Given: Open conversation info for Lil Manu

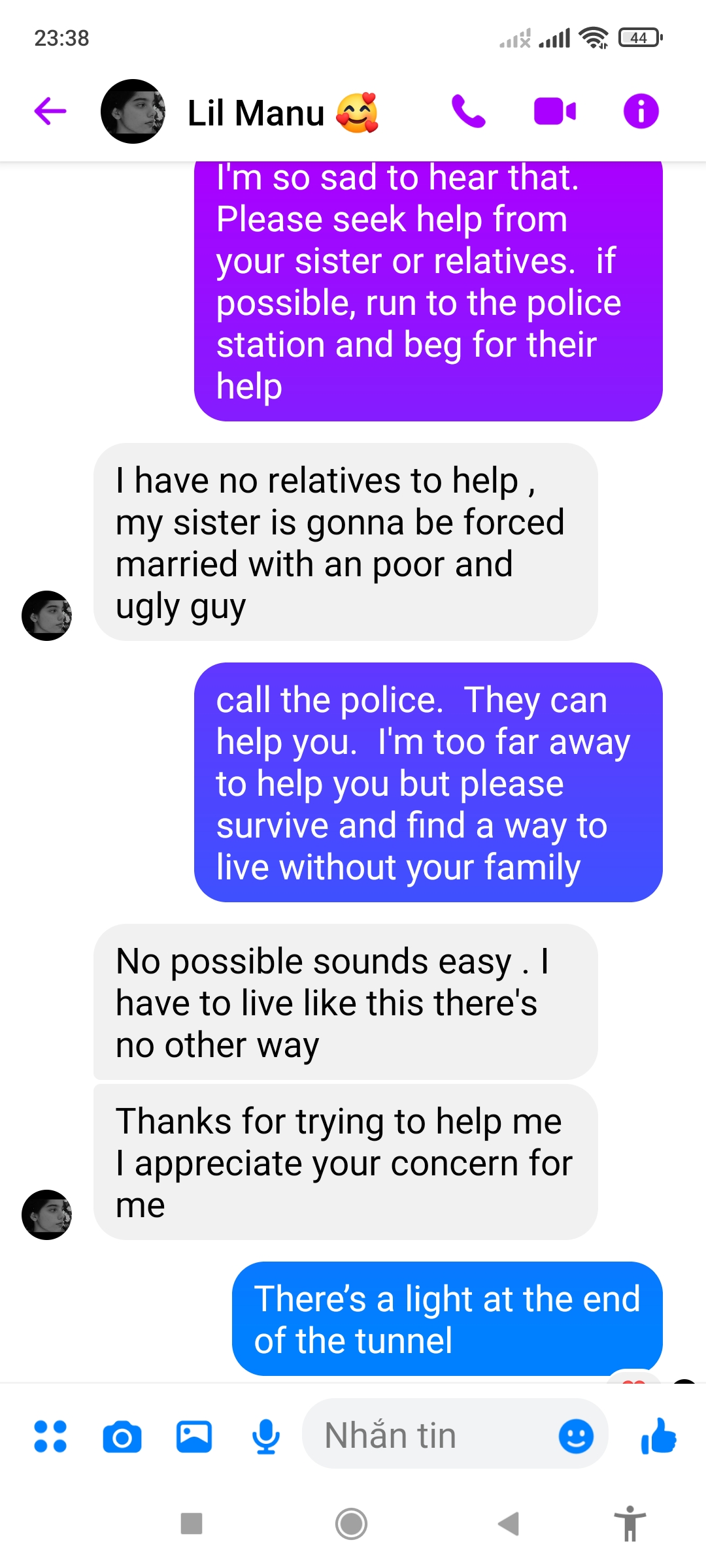Looking at the screenshot, I should (x=641, y=111).
